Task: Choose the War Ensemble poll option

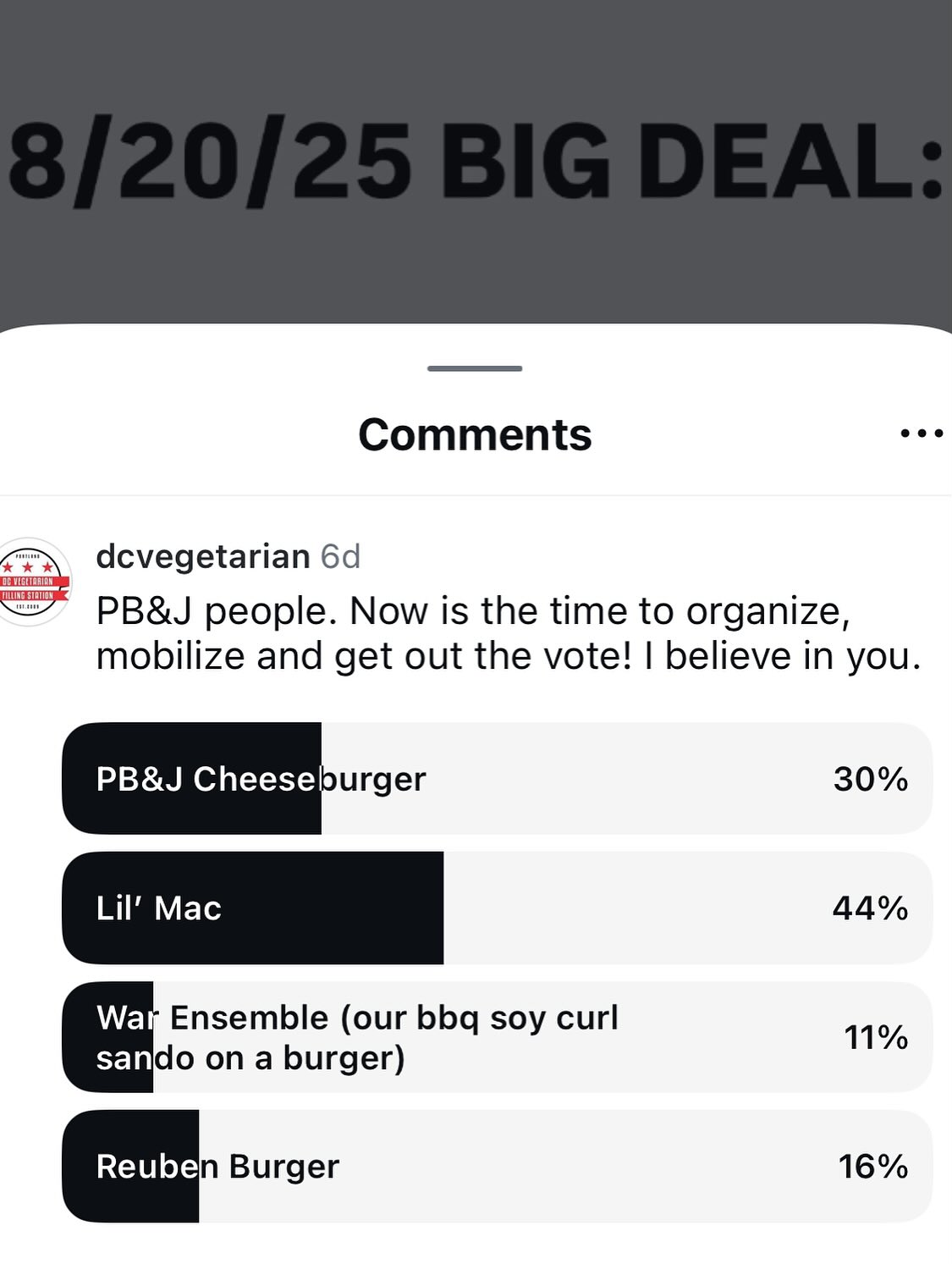Action: pos(497,1037)
